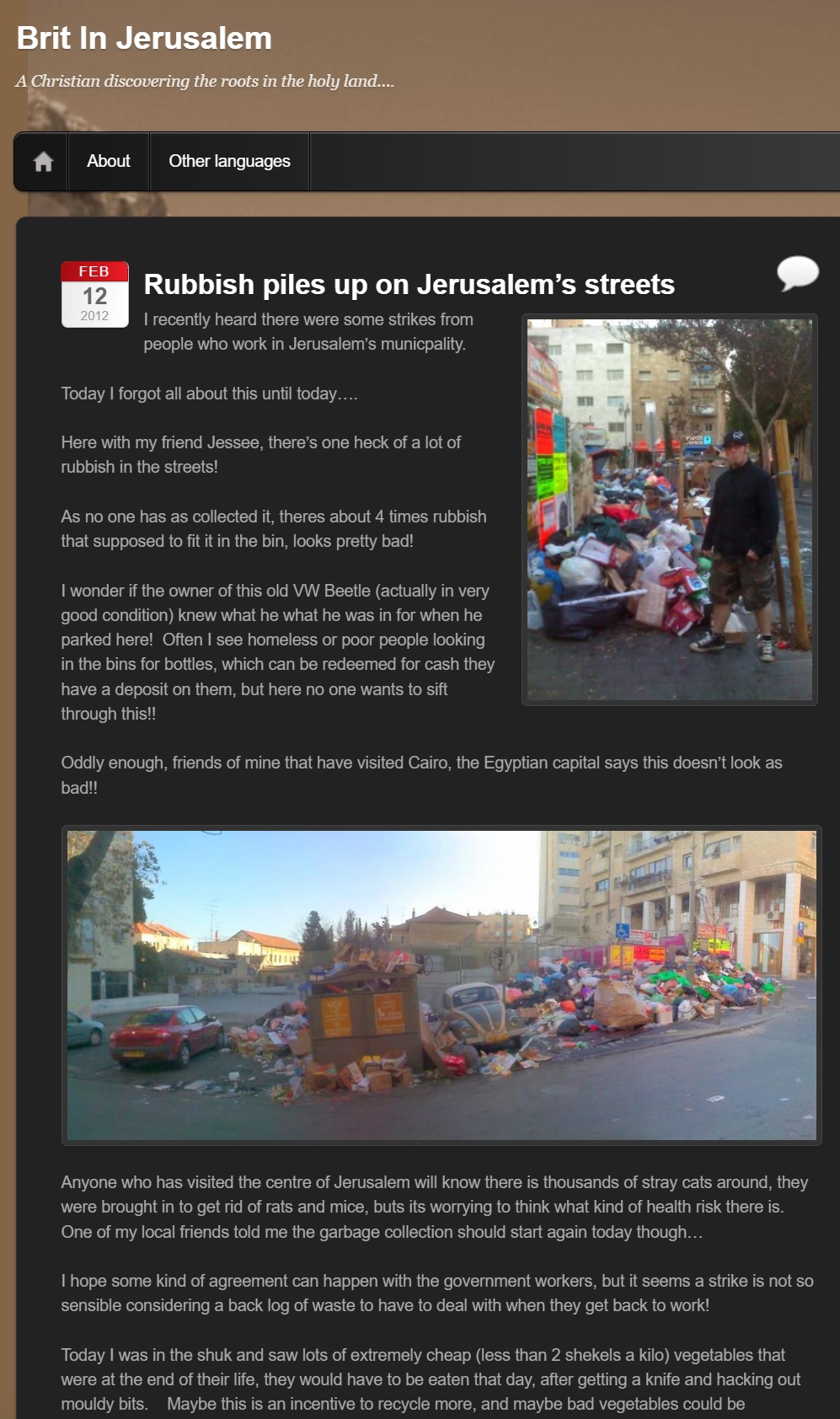Open the post title Rubbish piles up

(x=409, y=285)
